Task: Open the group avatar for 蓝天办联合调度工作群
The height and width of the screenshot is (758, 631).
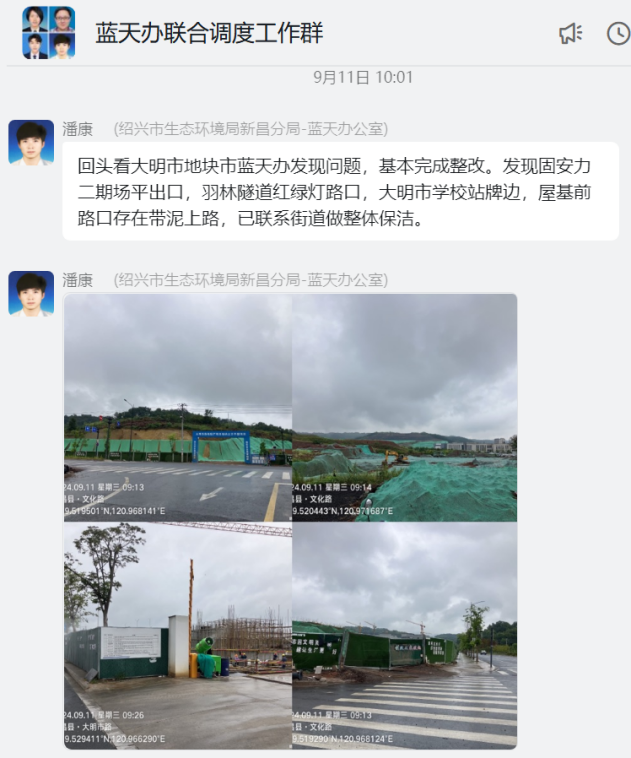Action: coord(48,33)
